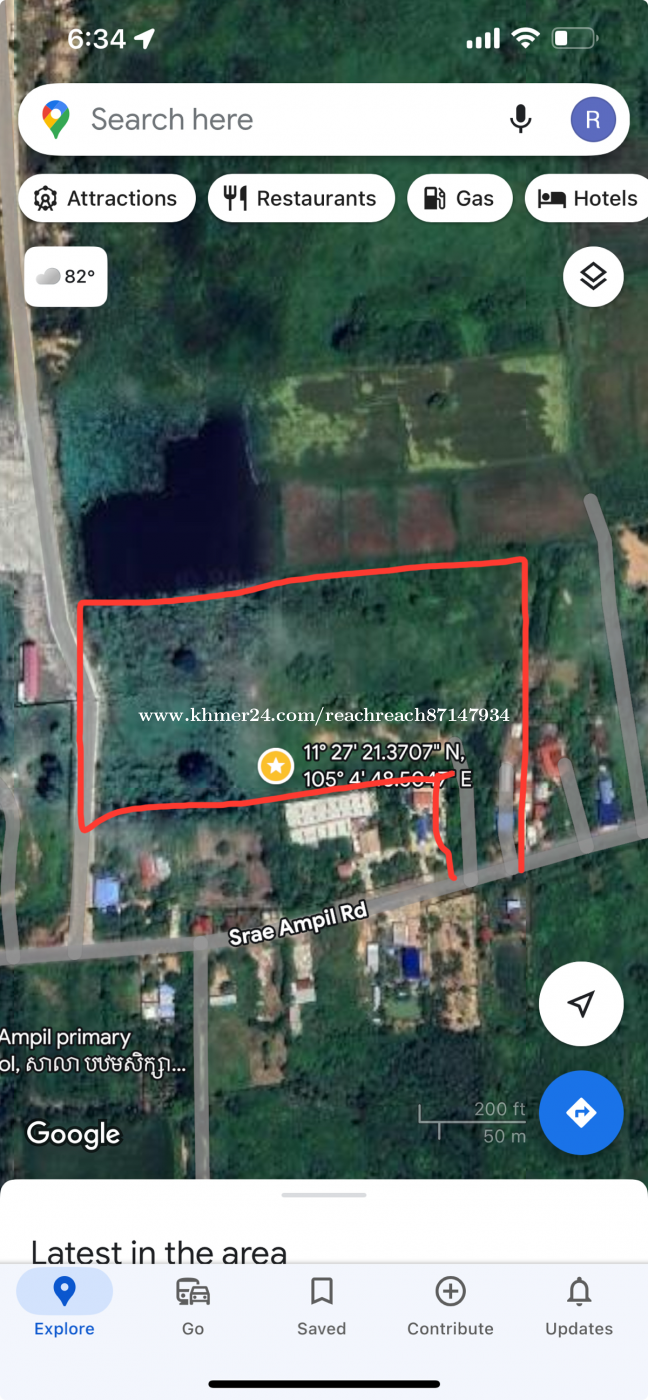Open the Saved tab
The height and width of the screenshot is (1400, 648).
point(322,1306)
